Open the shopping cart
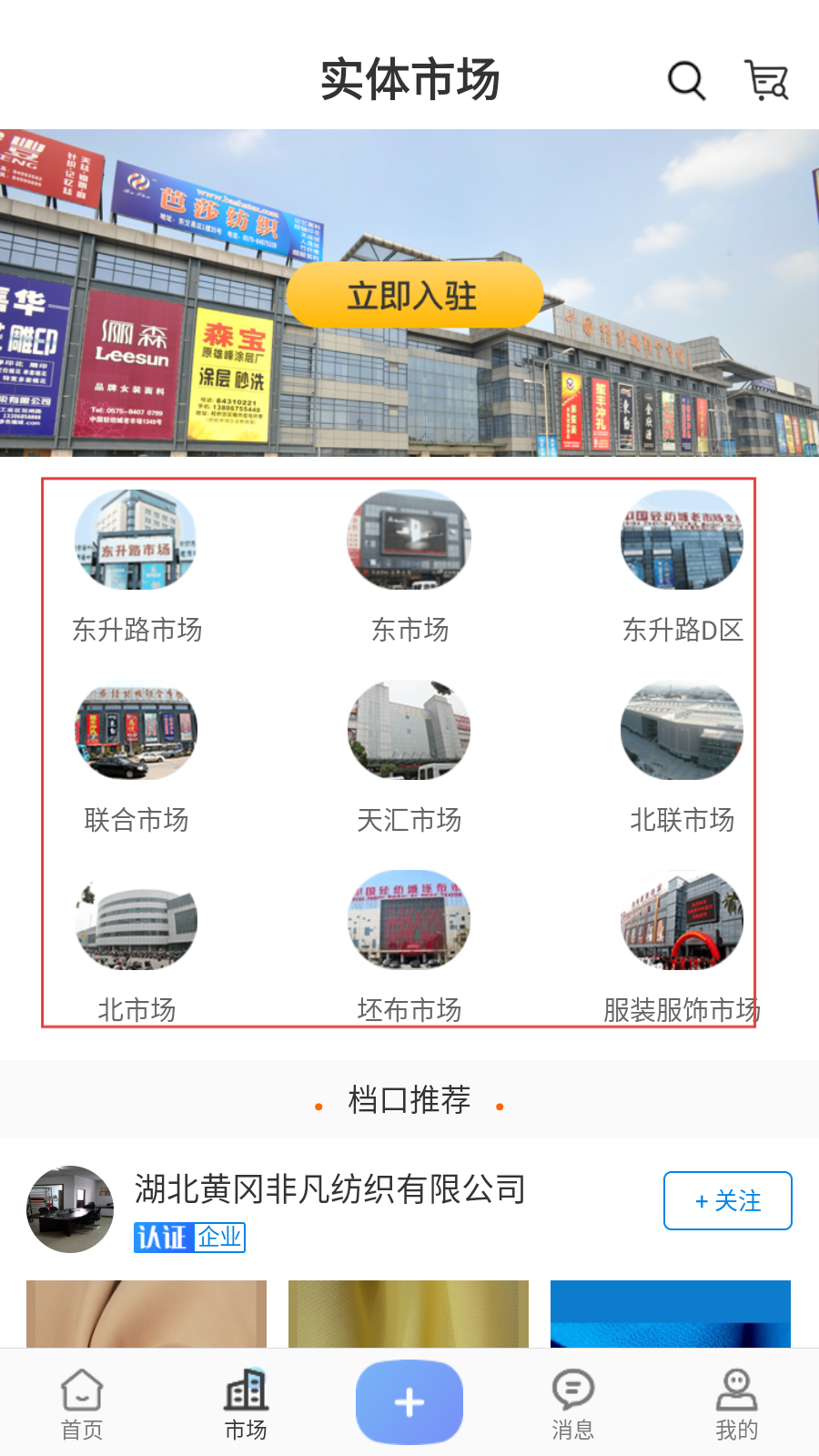This screenshot has height=1456, width=819. (766, 80)
